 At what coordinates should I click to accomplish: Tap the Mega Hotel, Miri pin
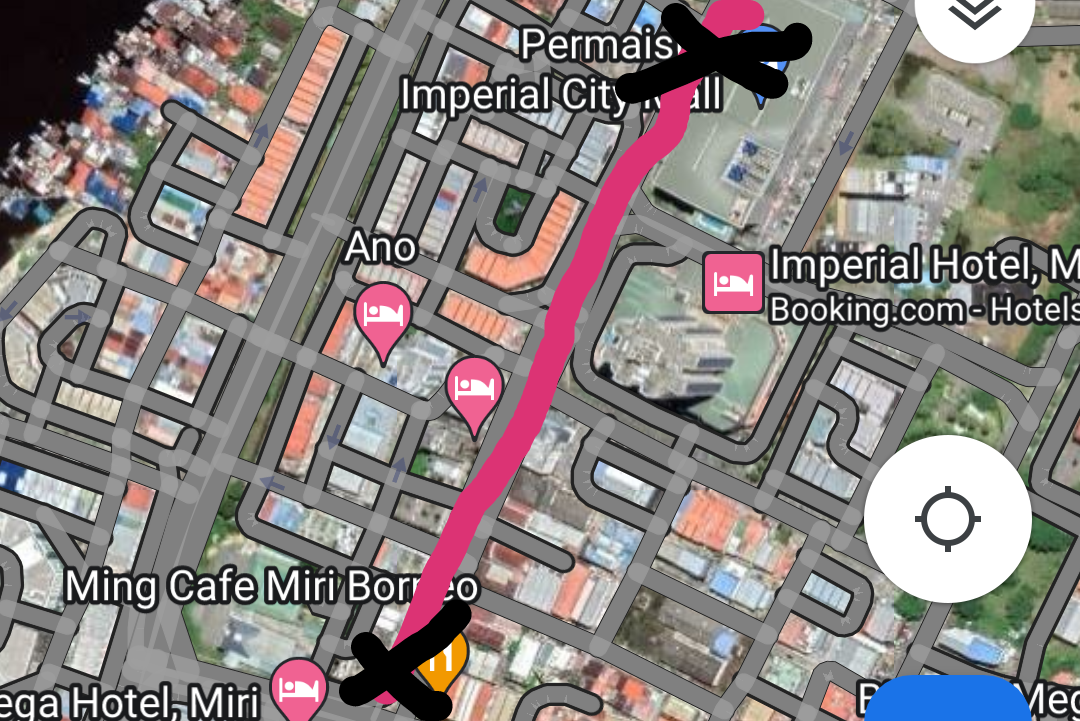click(x=299, y=686)
